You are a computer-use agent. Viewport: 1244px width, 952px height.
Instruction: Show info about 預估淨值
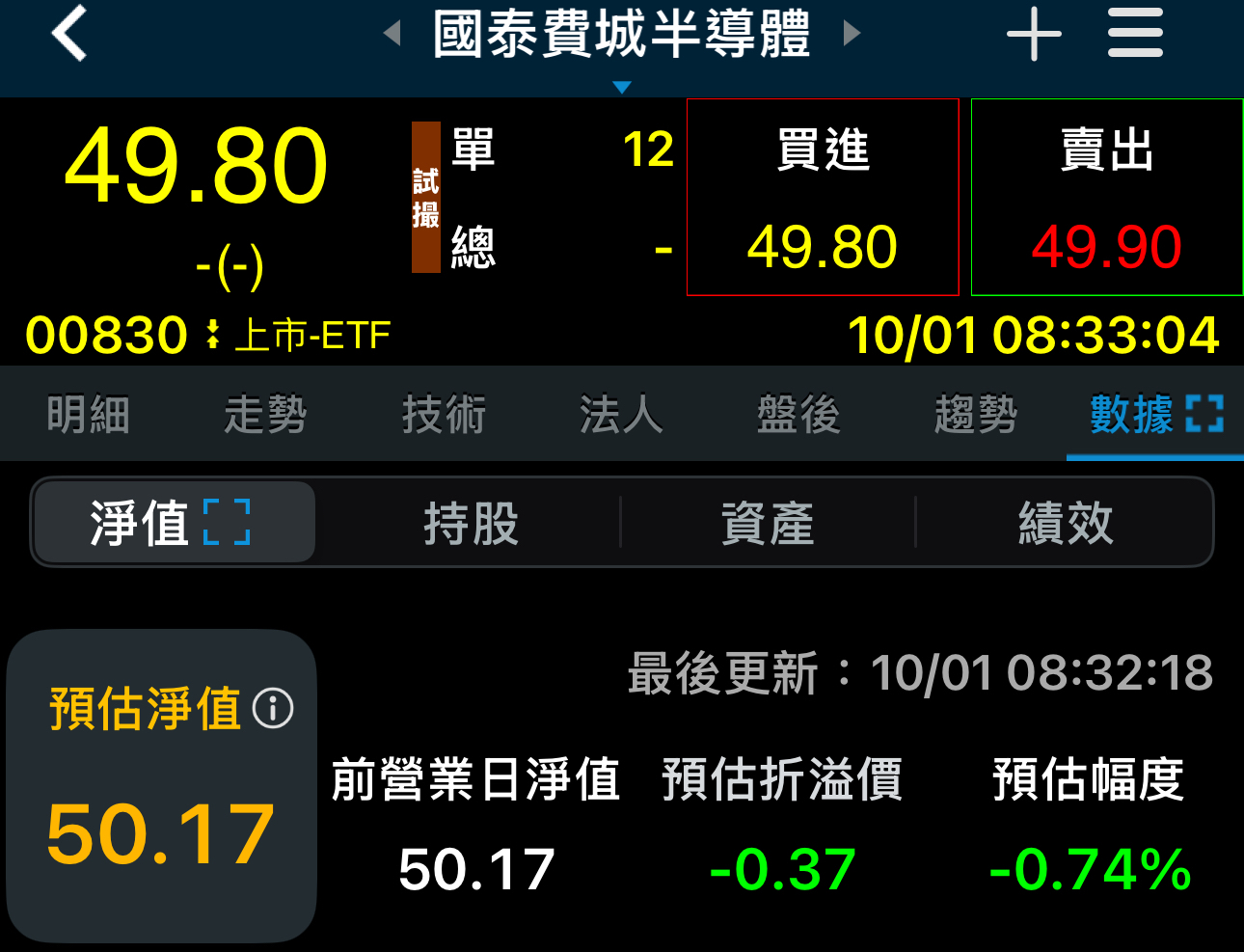(x=273, y=709)
